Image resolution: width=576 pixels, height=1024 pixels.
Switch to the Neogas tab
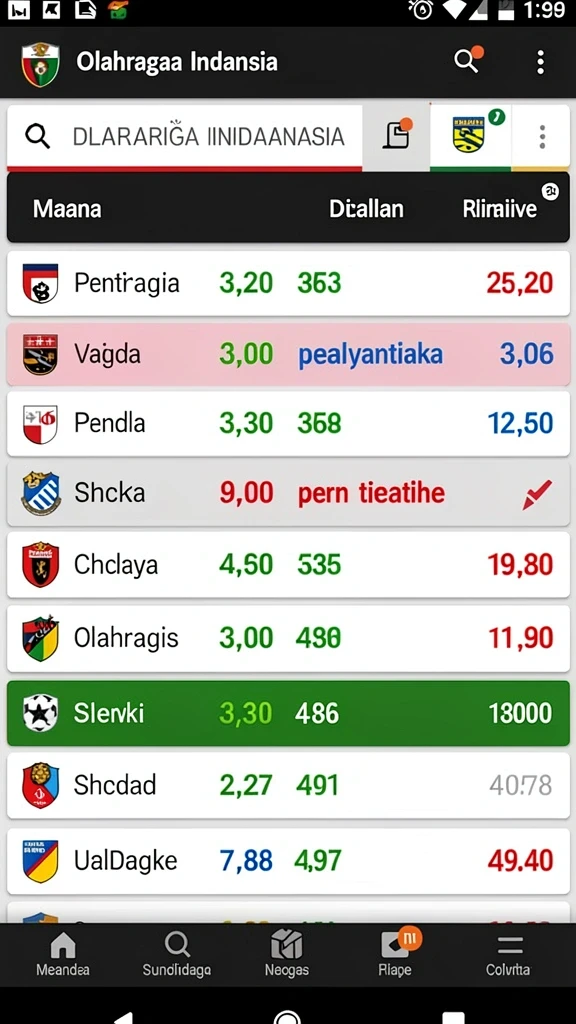point(287,954)
